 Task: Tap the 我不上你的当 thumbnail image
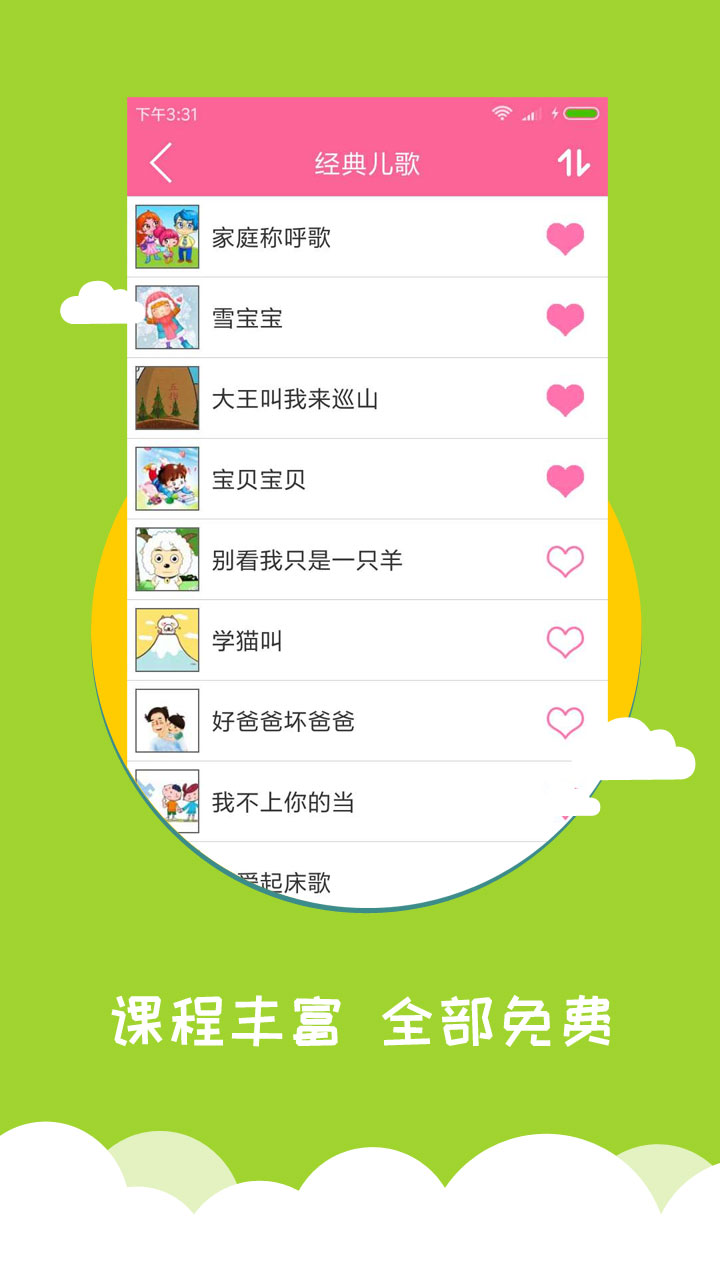pos(168,793)
